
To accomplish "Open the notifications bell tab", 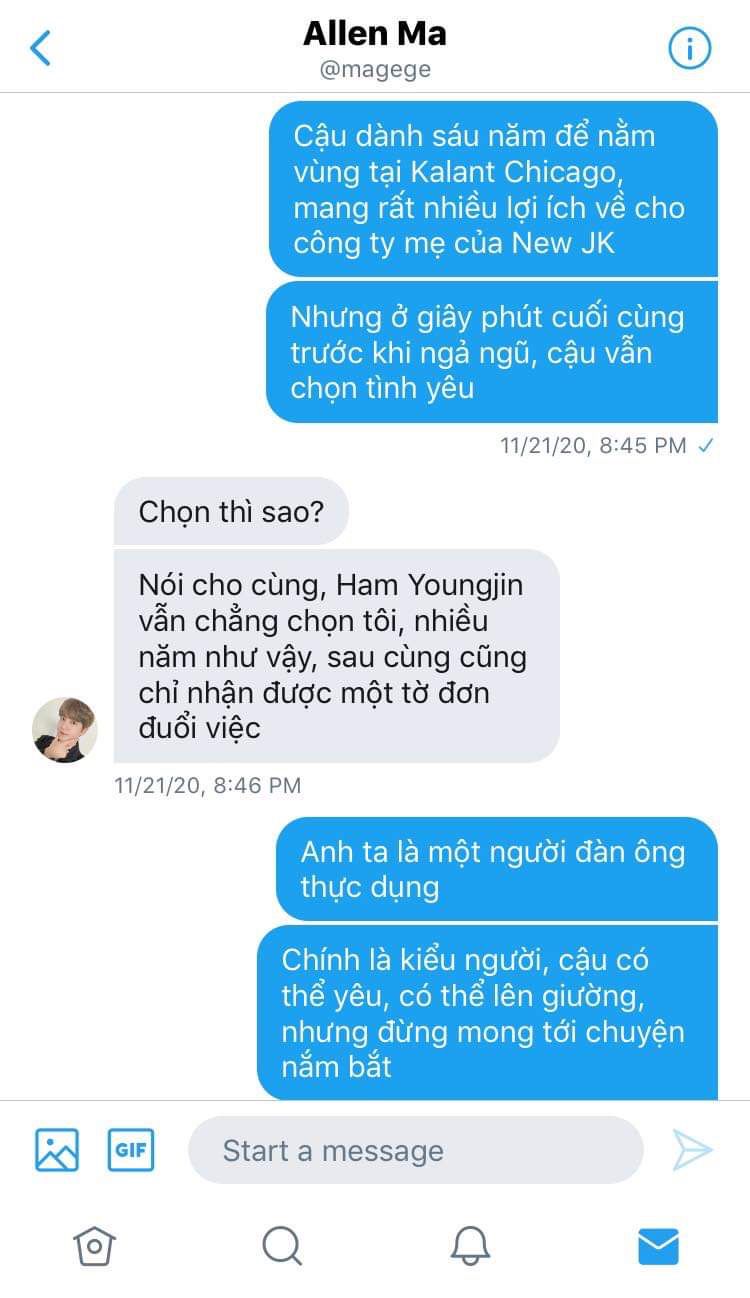I will 470,1246.
